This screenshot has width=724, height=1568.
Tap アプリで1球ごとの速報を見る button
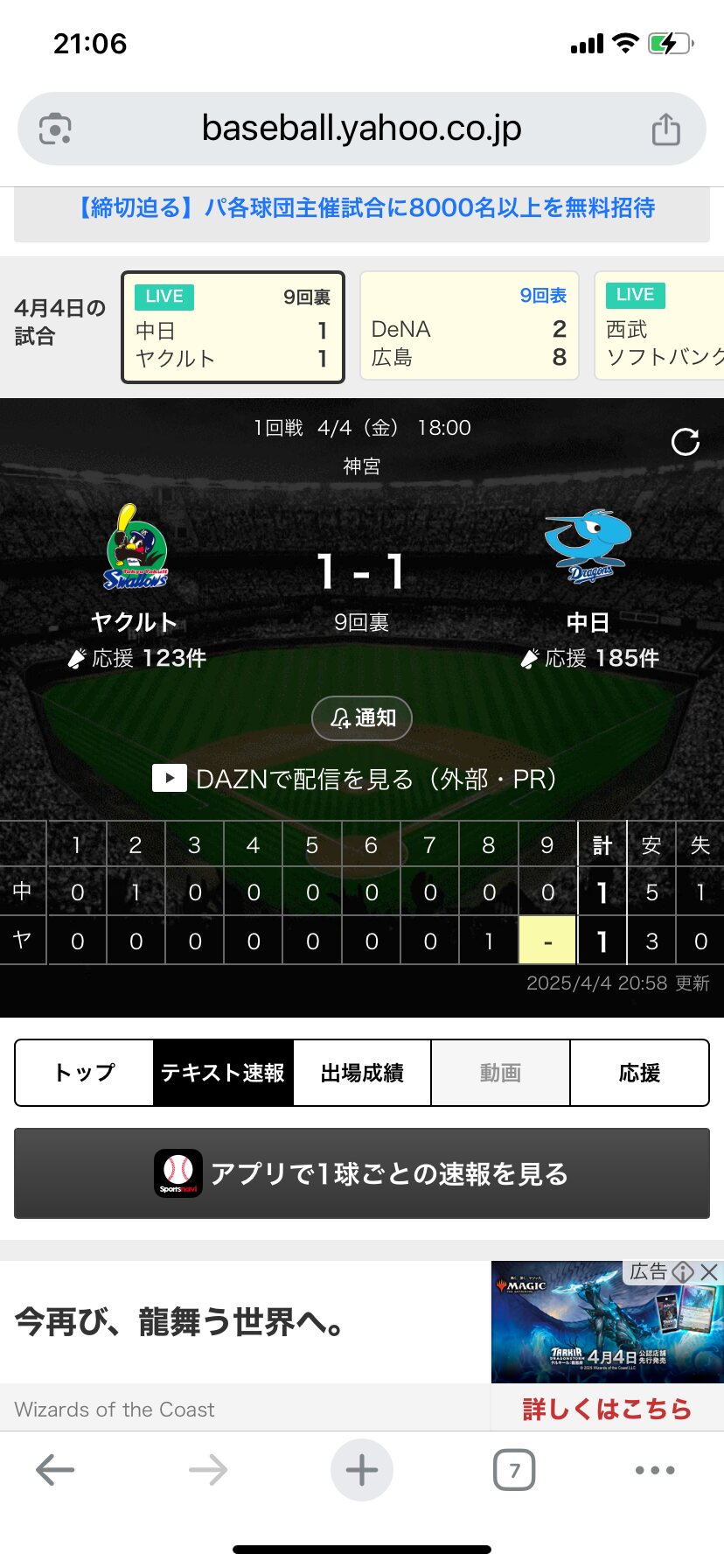pos(362,1173)
